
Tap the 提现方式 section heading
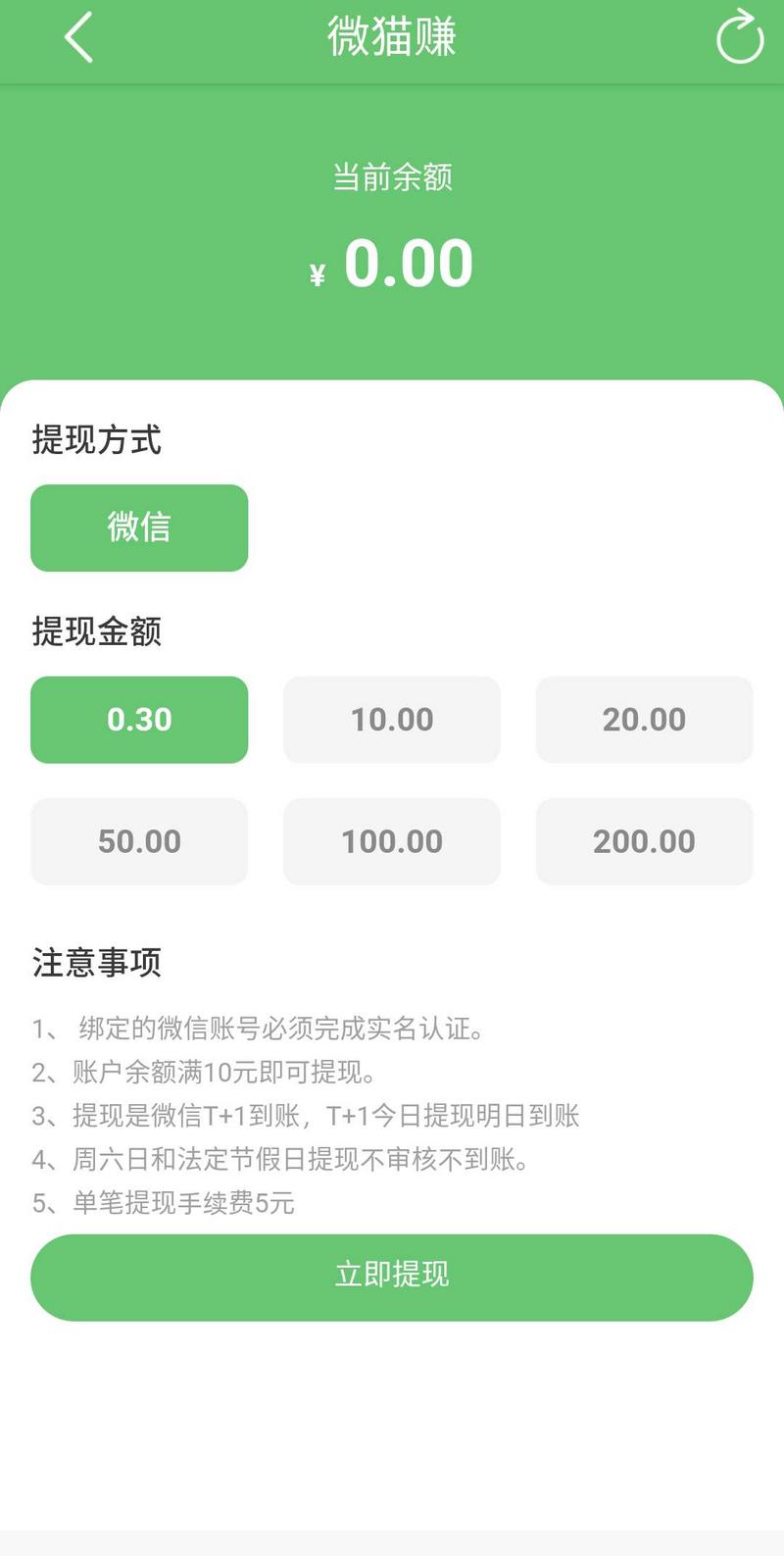pos(94,441)
